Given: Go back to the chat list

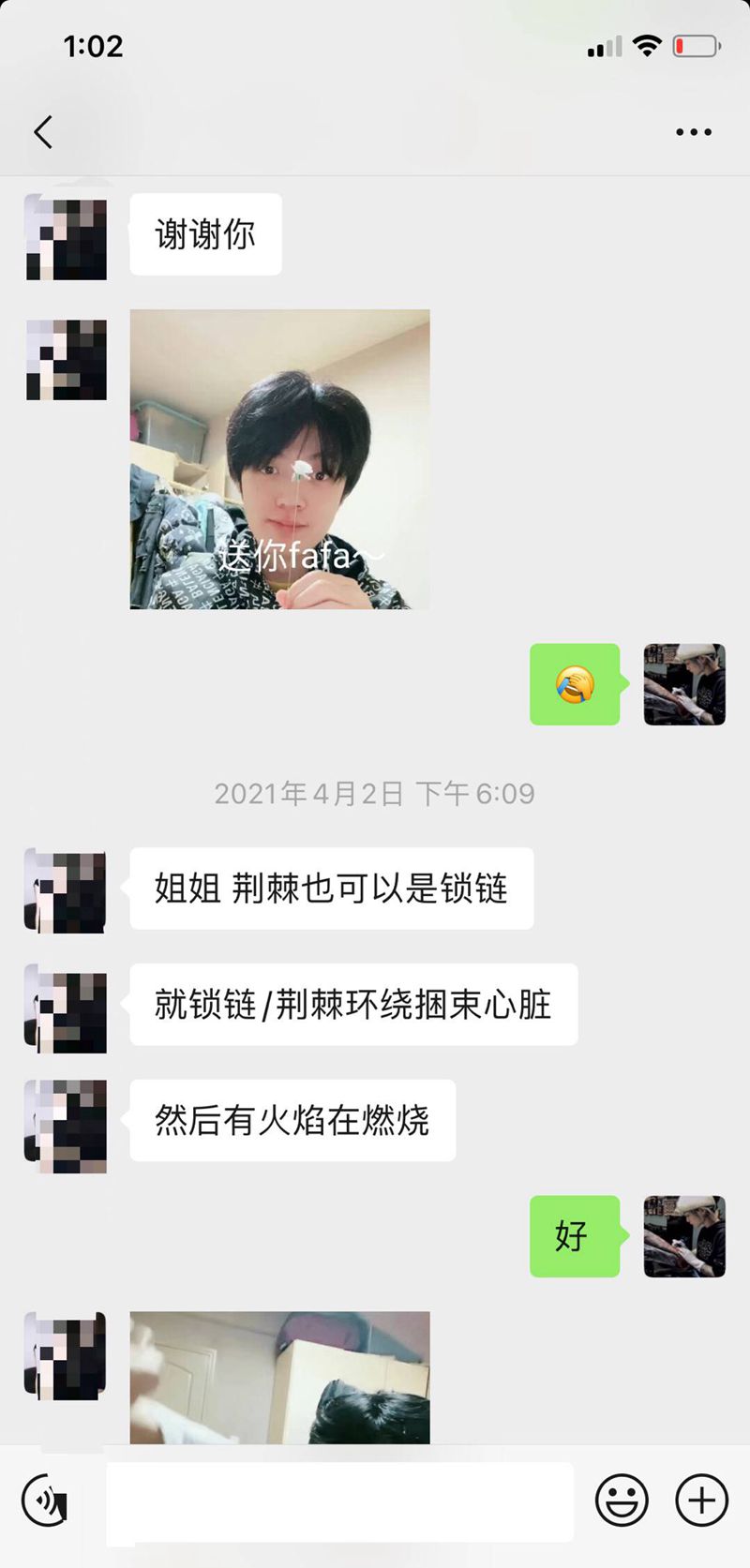Looking at the screenshot, I should tap(43, 132).
